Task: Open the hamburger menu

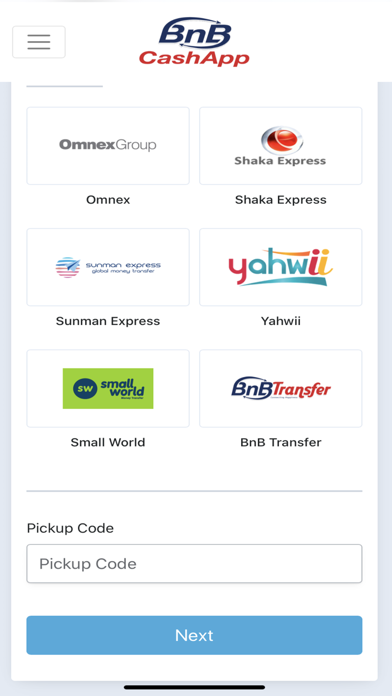Action: [x=39, y=42]
